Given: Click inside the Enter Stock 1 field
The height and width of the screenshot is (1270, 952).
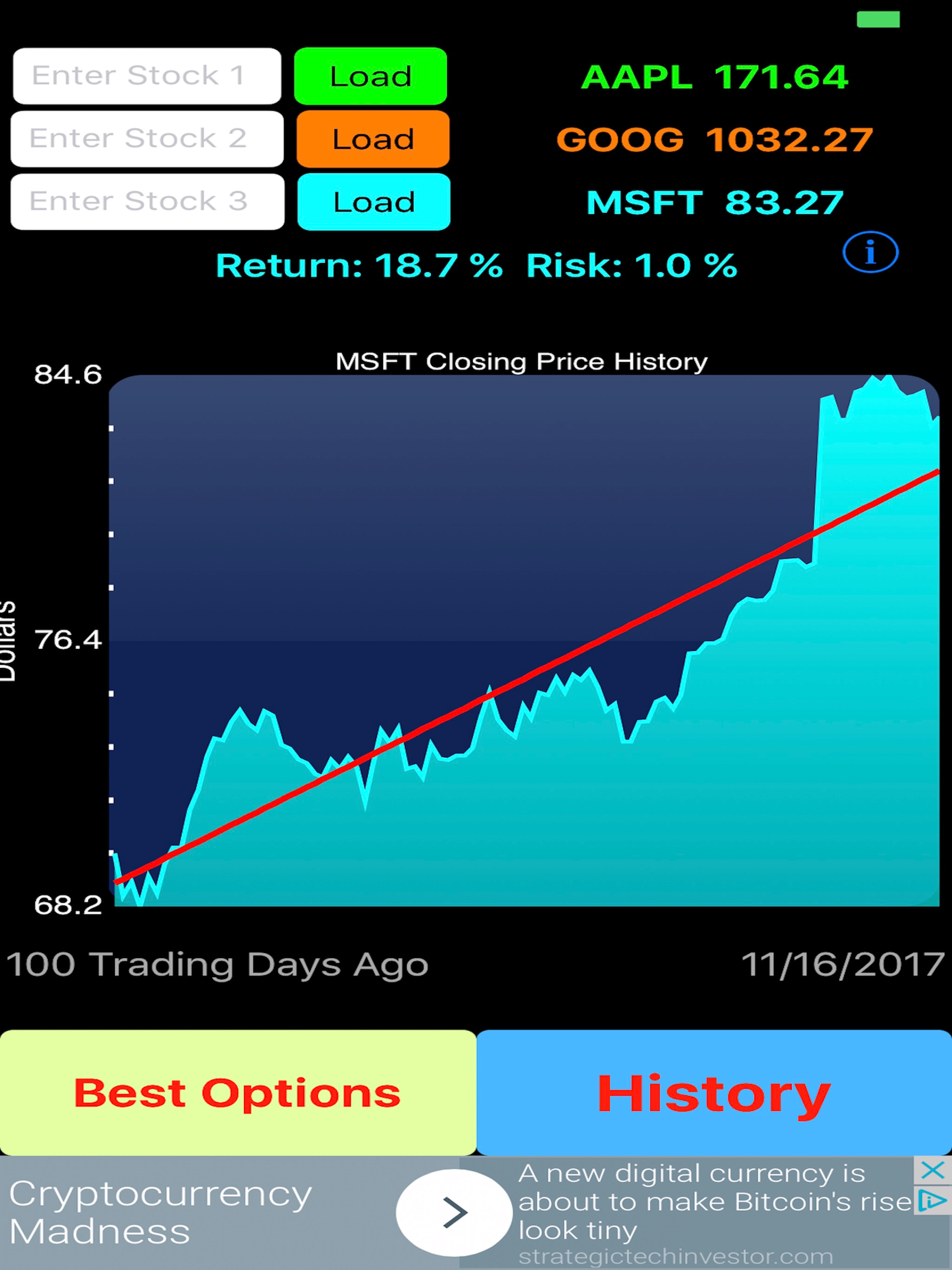Looking at the screenshot, I should [x=145, y=77].
